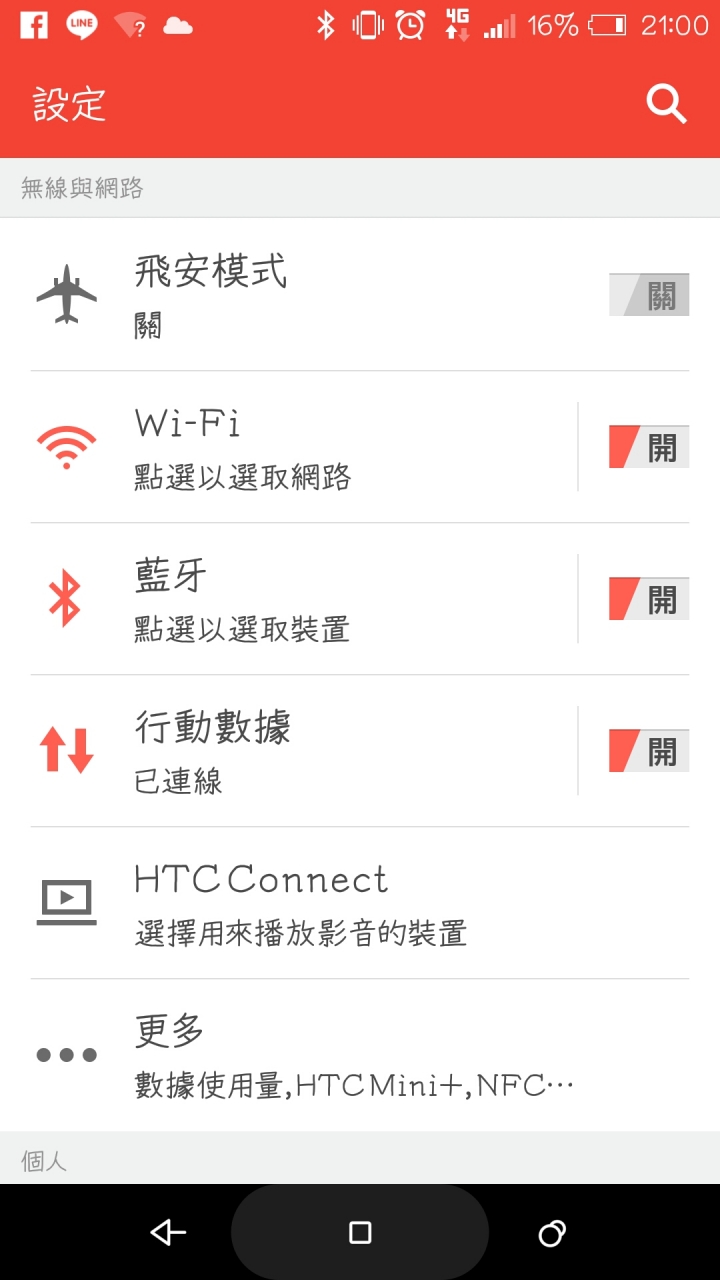Switch off the 行動數據 toggle
720x1280 pixels.
[649, 751]
